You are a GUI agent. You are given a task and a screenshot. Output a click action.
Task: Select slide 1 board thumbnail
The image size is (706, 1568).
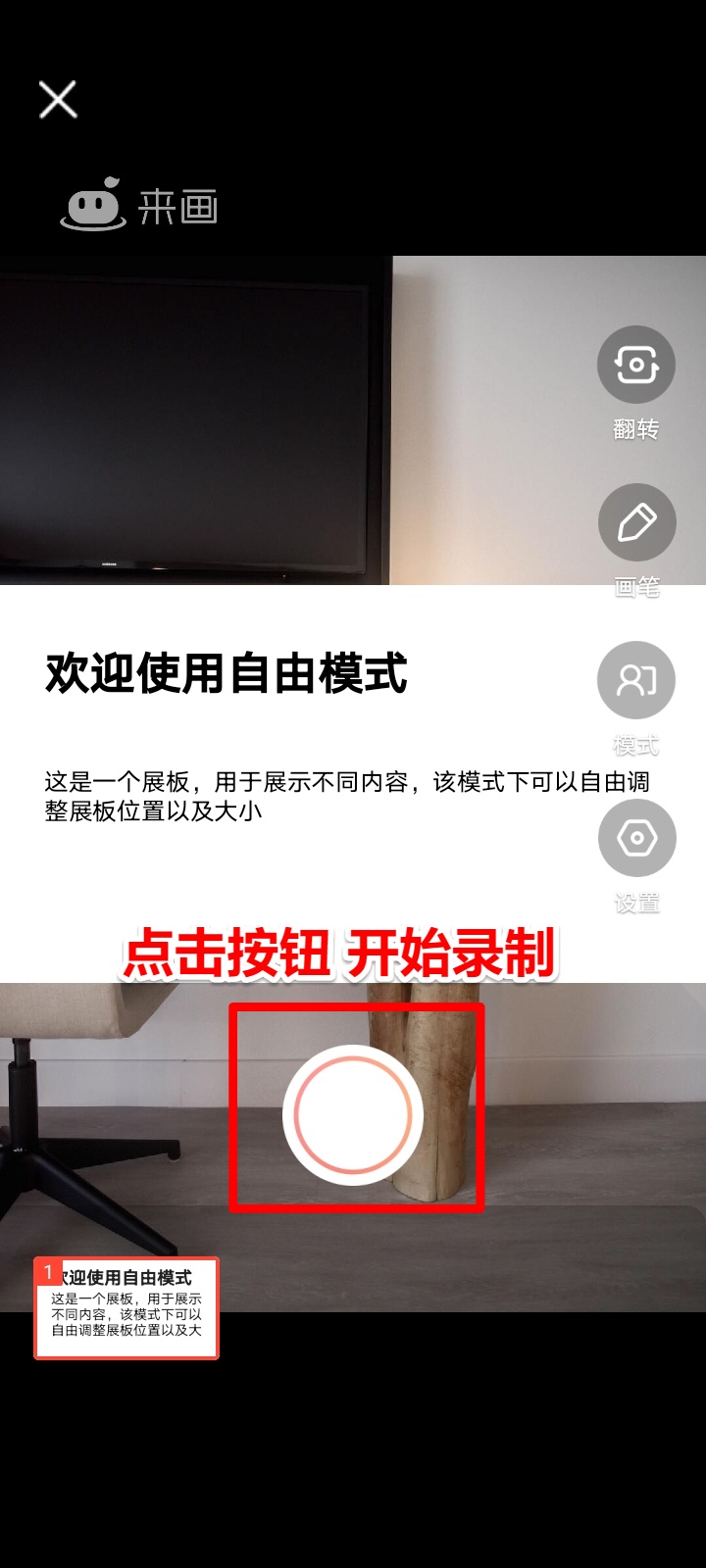pos(126,1307)
